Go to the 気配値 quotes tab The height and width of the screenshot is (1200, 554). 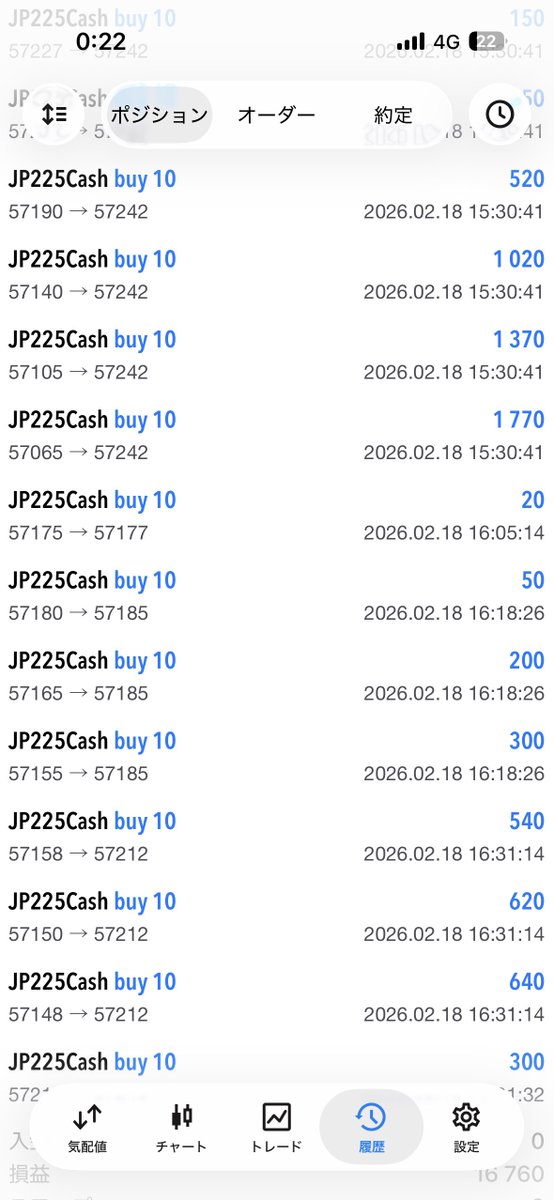(88, 1128)
